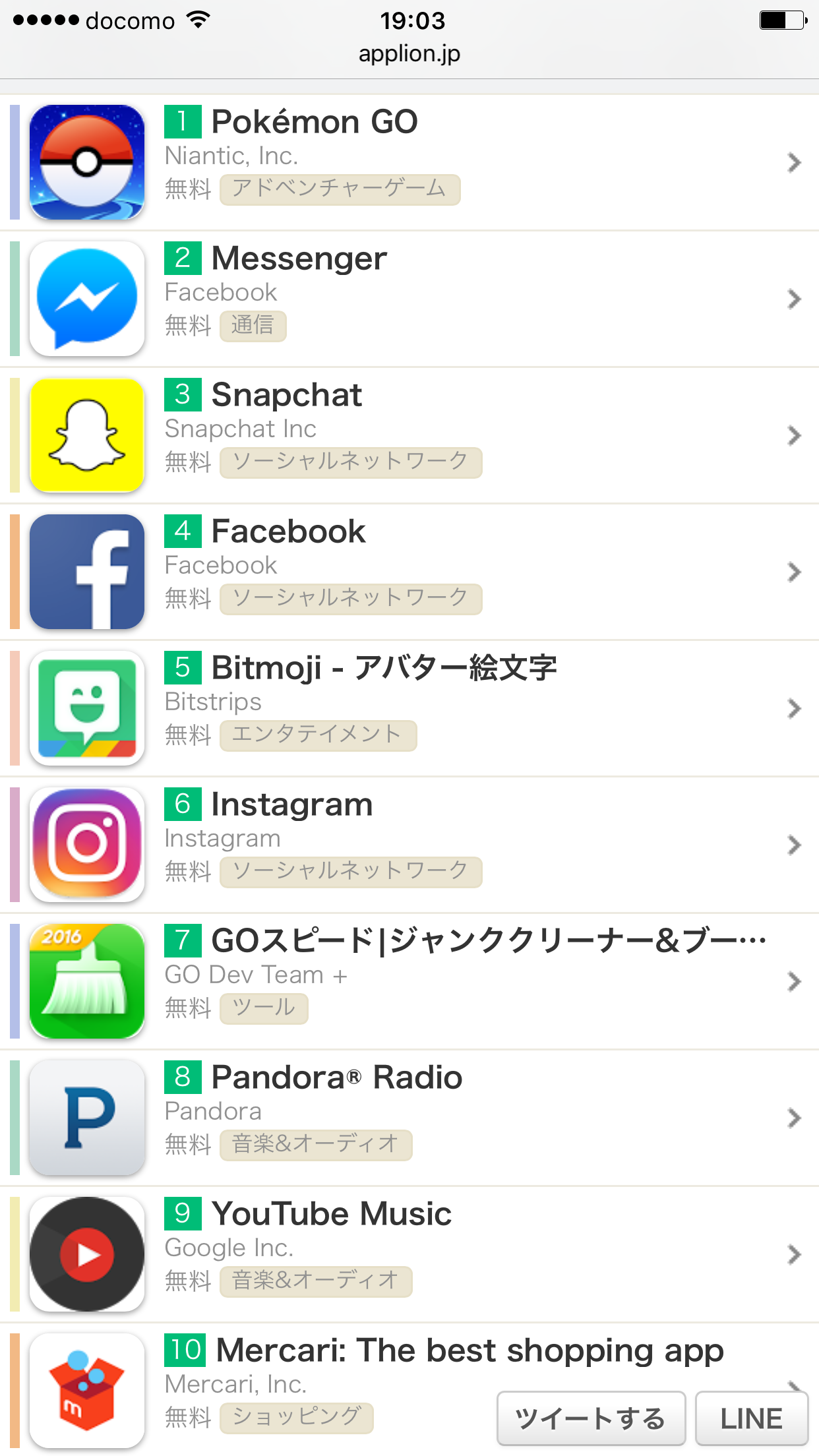Tap the ツイートする button

[x=591, y=1418]
